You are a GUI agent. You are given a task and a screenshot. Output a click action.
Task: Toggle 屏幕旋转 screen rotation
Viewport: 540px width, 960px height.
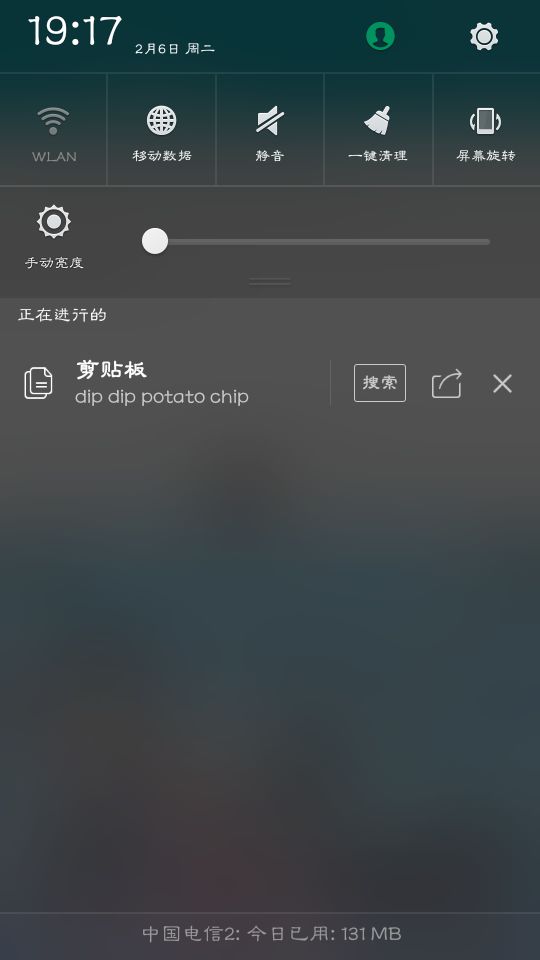pos(486,130)
